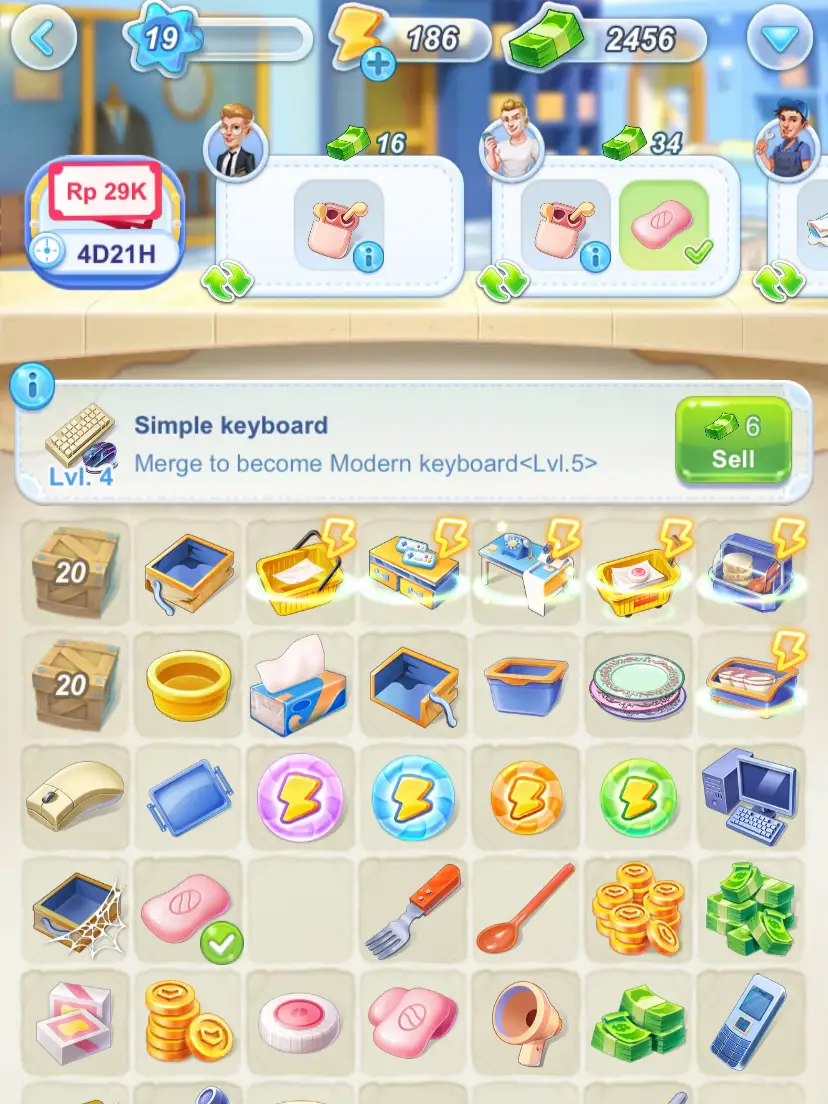Viewport: 828px width, 1104px height.
Task: Select the computer mouse item
Action: [75, 794]
